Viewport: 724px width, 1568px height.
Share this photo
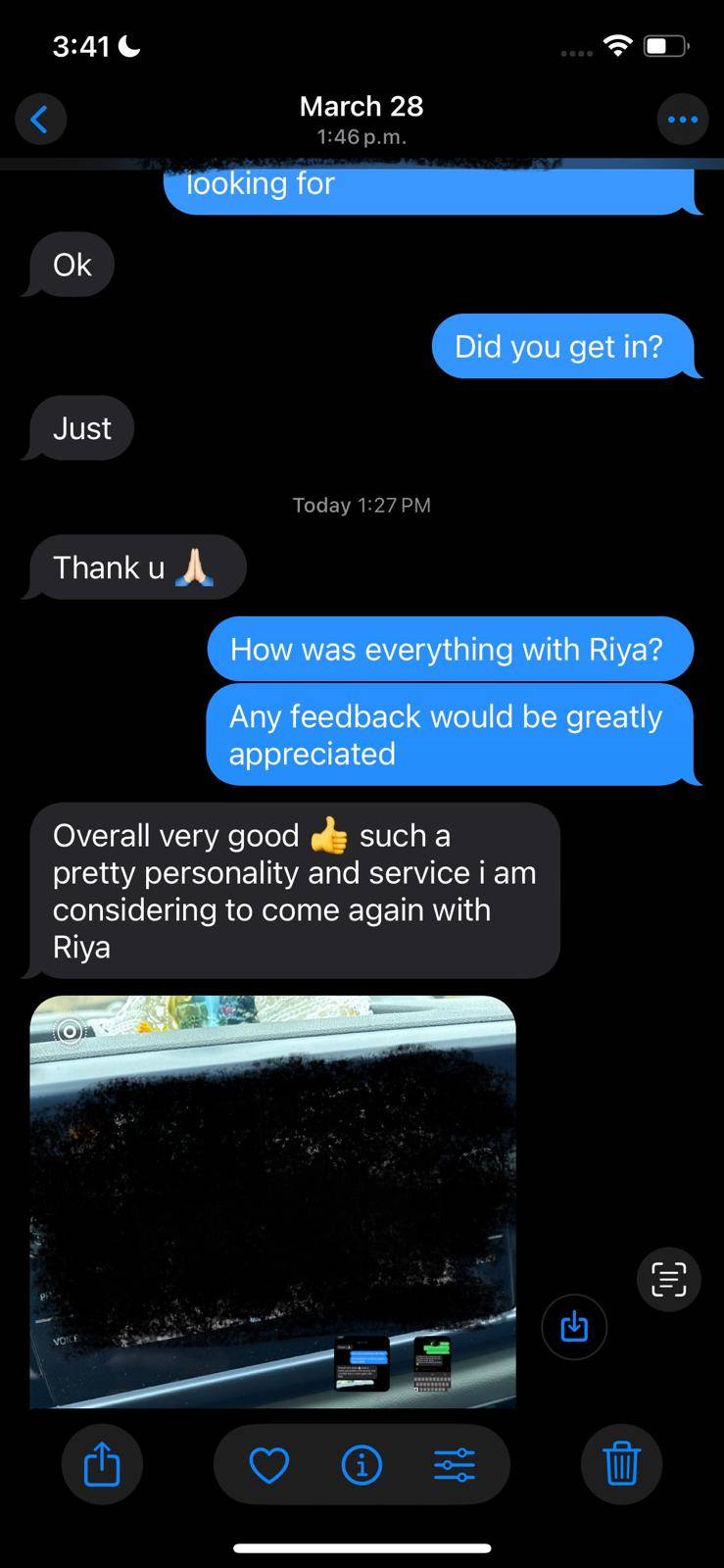(x=102, y=1464)
